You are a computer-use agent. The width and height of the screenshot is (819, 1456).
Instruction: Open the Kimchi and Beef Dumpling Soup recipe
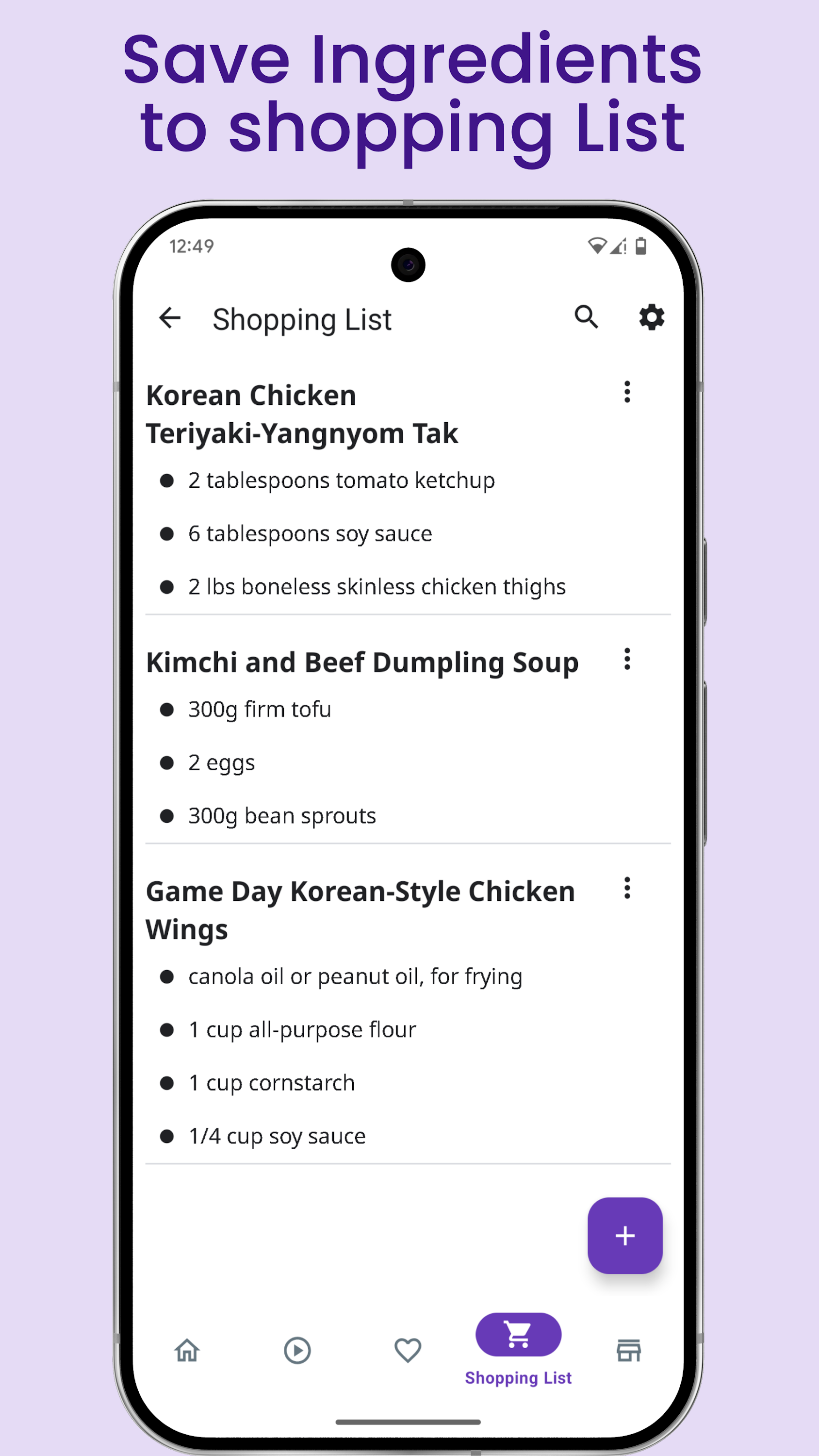361,662
